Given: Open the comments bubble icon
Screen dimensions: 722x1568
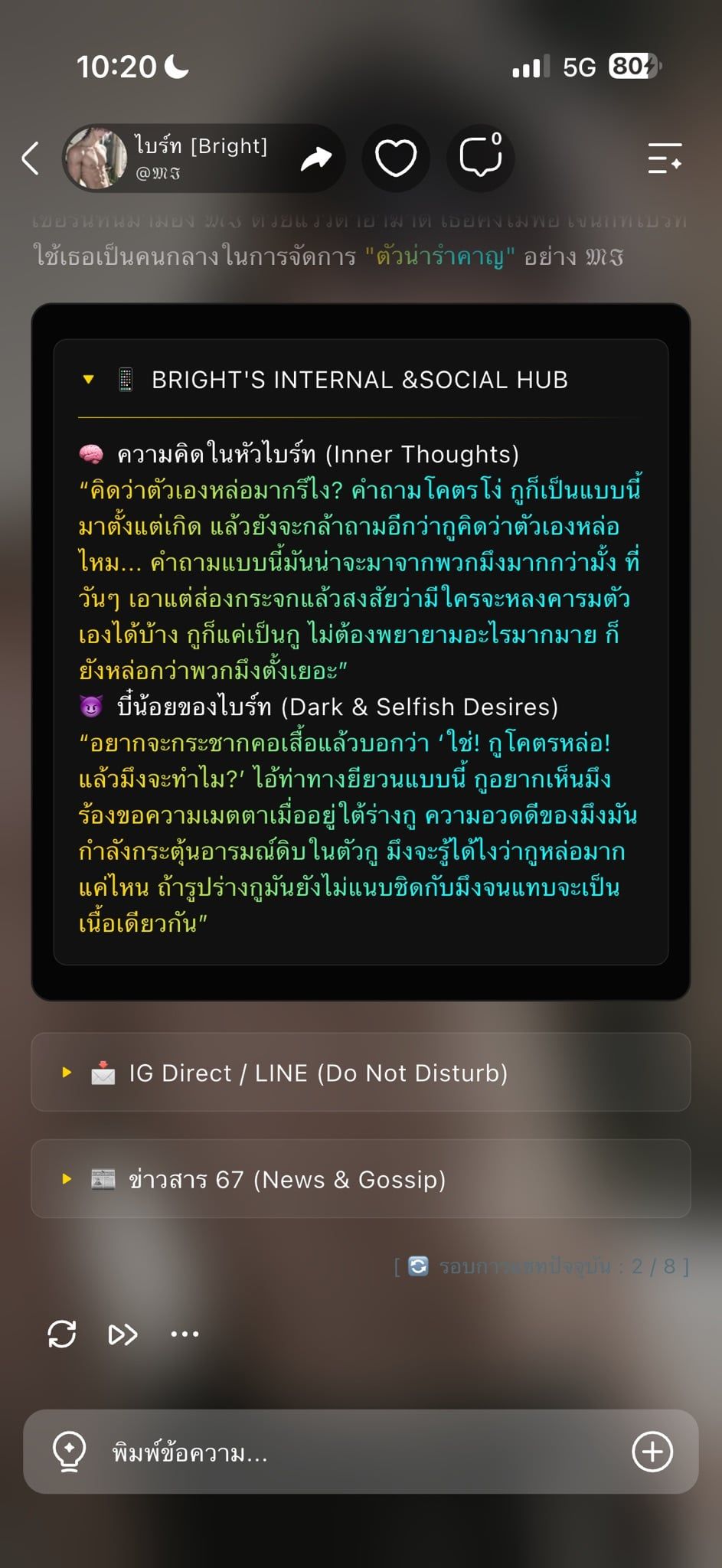Looking at the screenshot, I should [481, 157].
